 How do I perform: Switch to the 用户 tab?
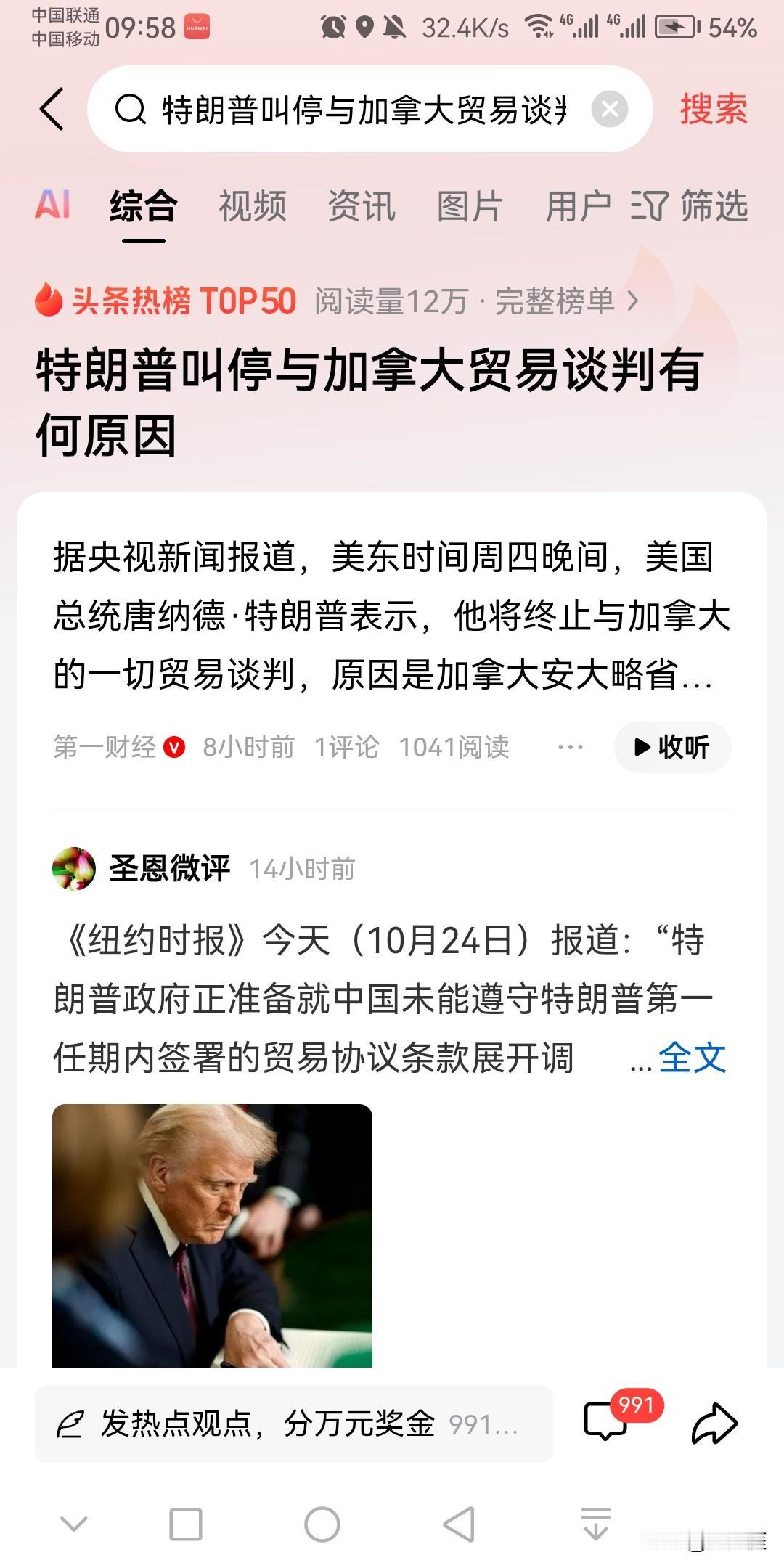click(578, 205)
